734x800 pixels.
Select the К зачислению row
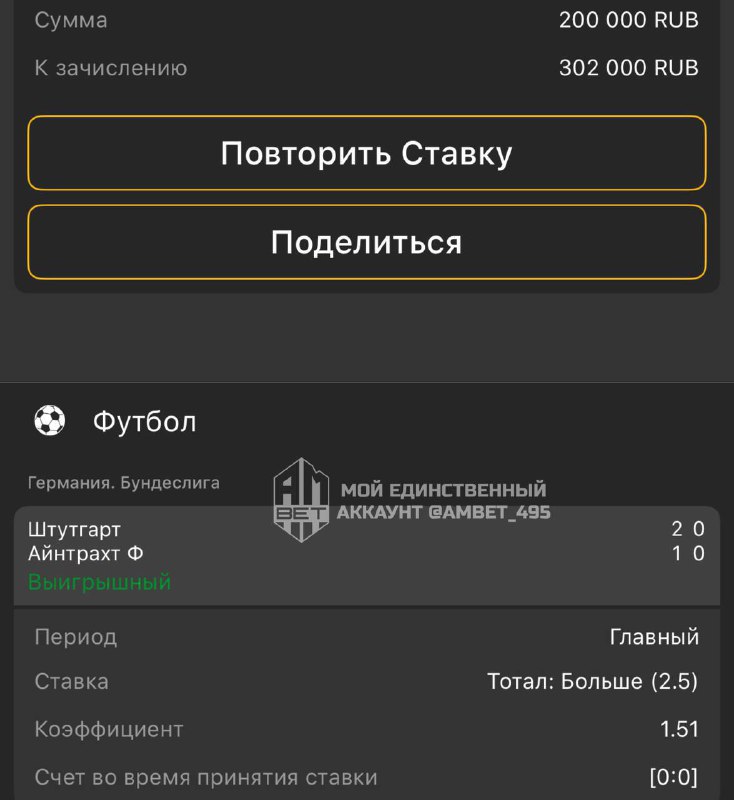coord(366,68)
